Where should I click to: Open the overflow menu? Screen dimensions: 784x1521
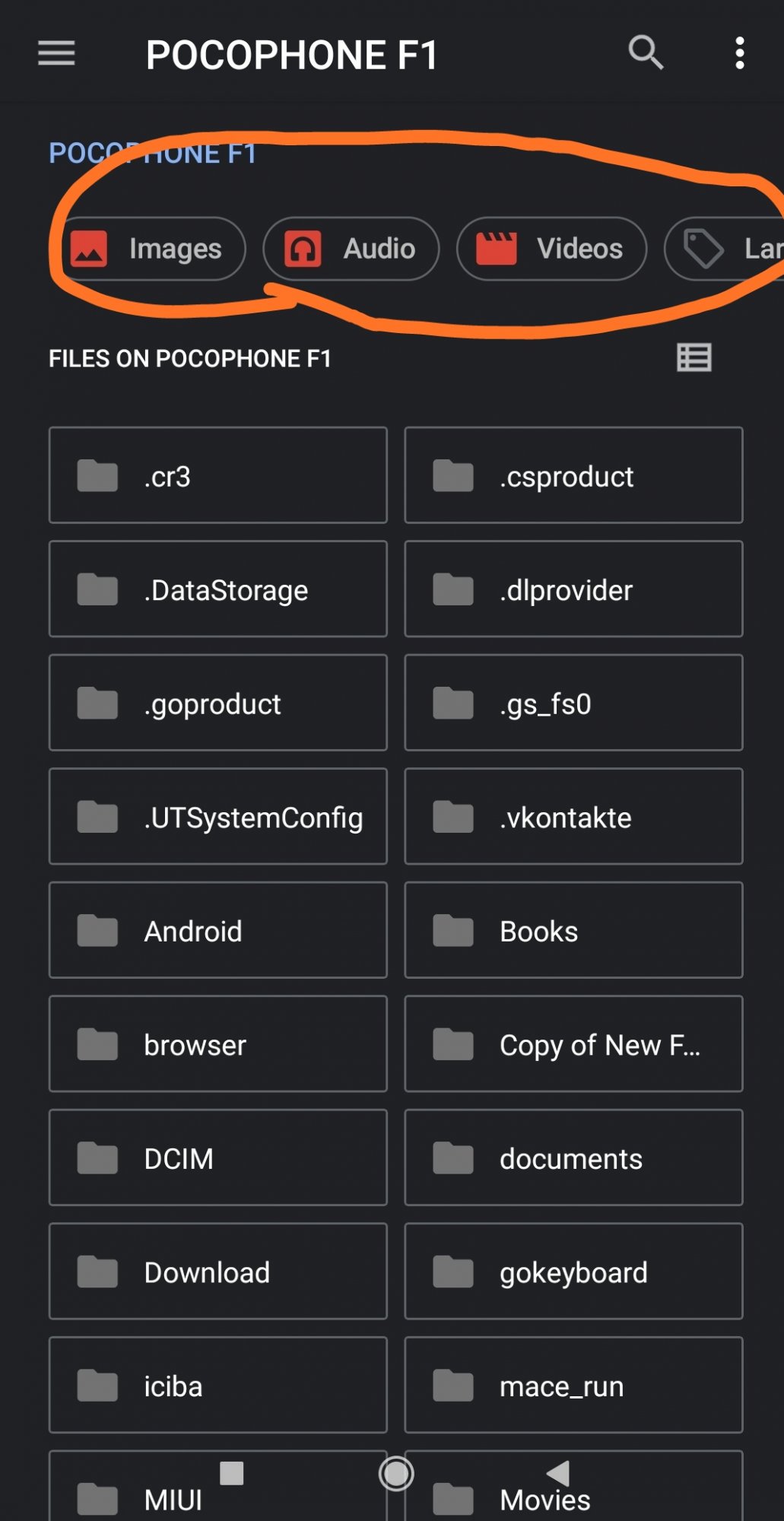[739, 53]
